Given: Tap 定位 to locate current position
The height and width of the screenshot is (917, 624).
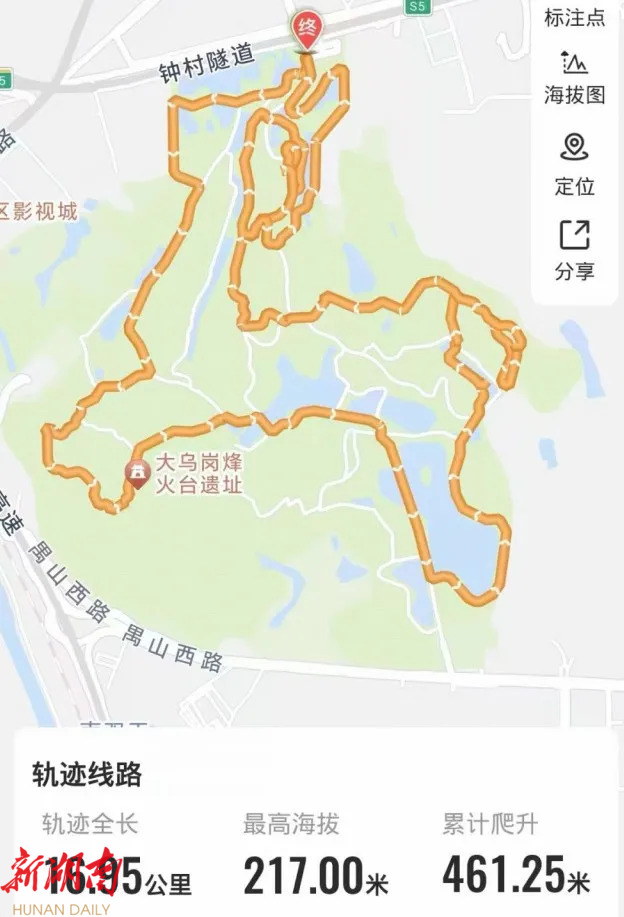Looking at the screenshot, I should tap(575, 164).
